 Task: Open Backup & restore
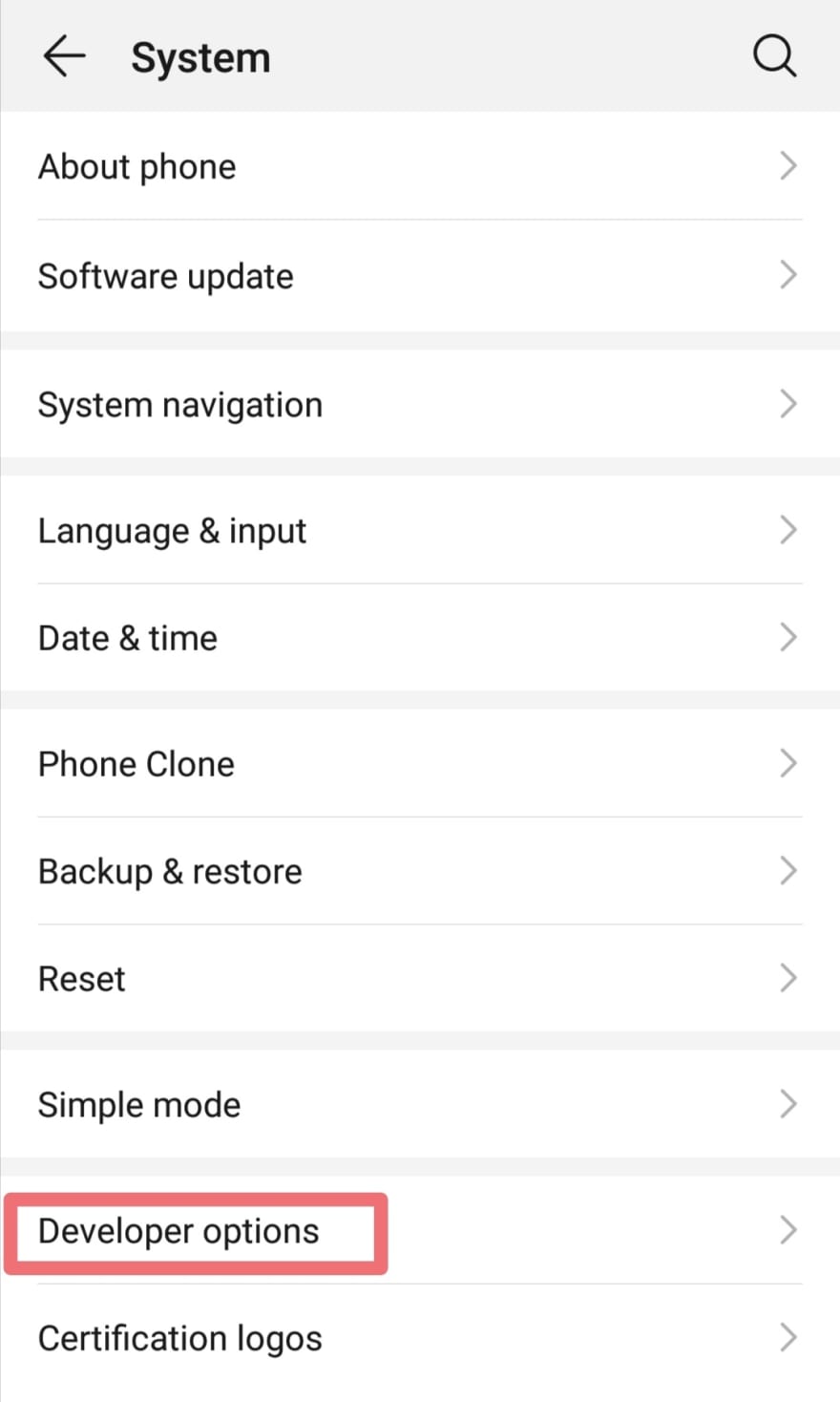(420, 871)
